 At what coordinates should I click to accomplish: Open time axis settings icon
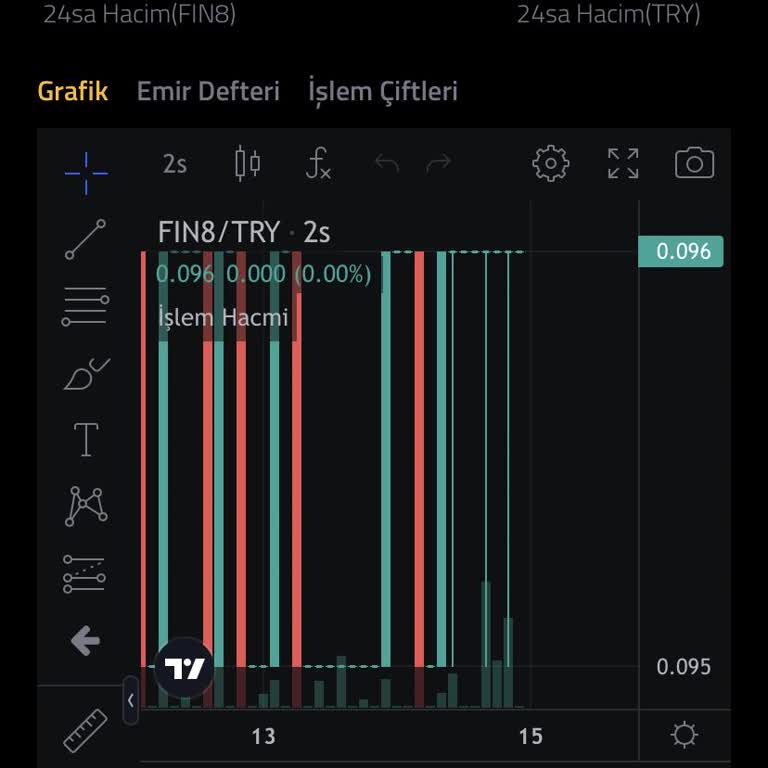(x=684, y=736)
